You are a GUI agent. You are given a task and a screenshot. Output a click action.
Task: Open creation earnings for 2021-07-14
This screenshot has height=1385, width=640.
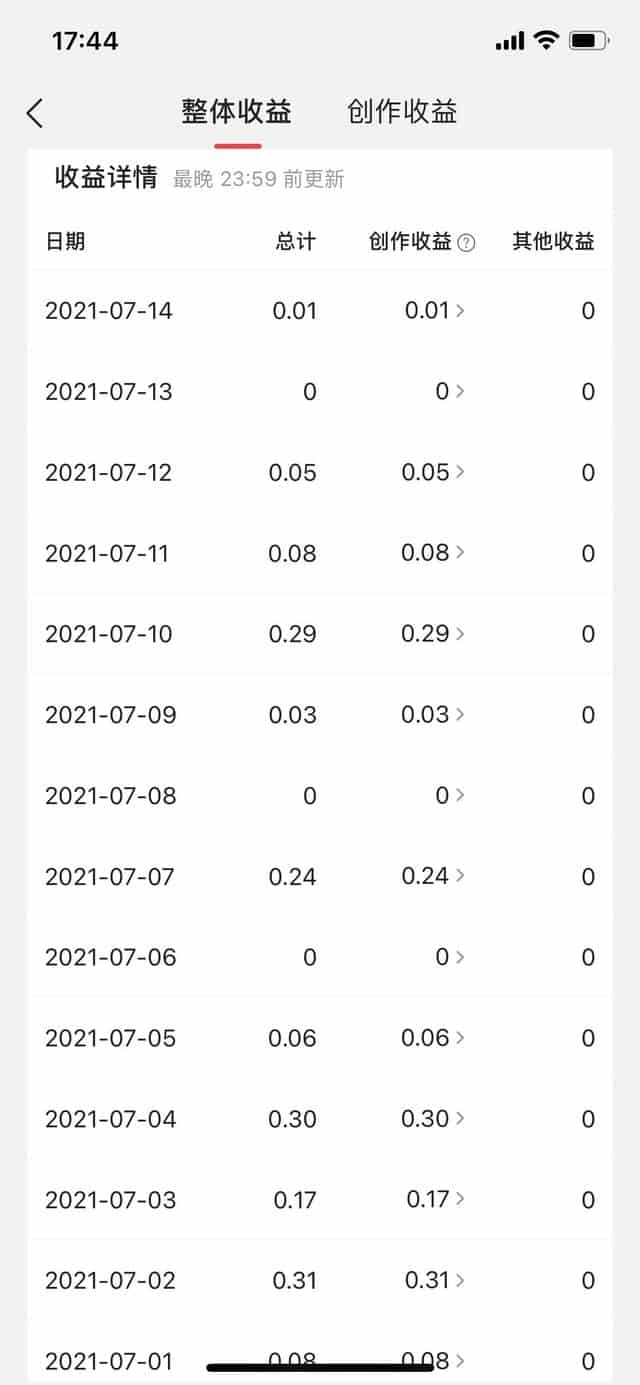pos(434,310)
